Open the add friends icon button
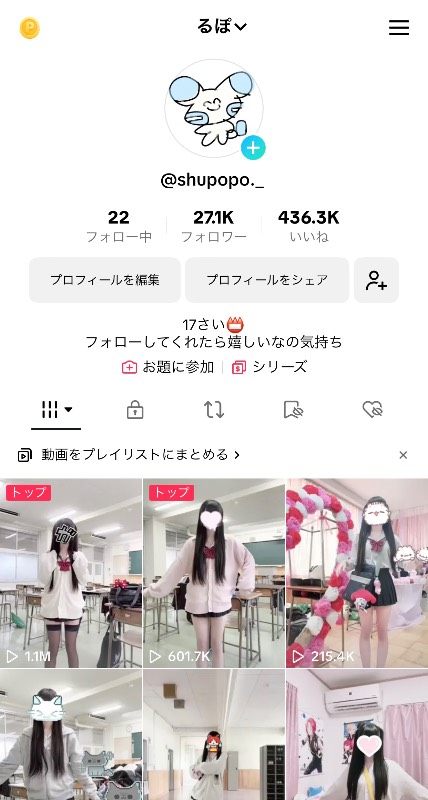 (x=376, y=280)
